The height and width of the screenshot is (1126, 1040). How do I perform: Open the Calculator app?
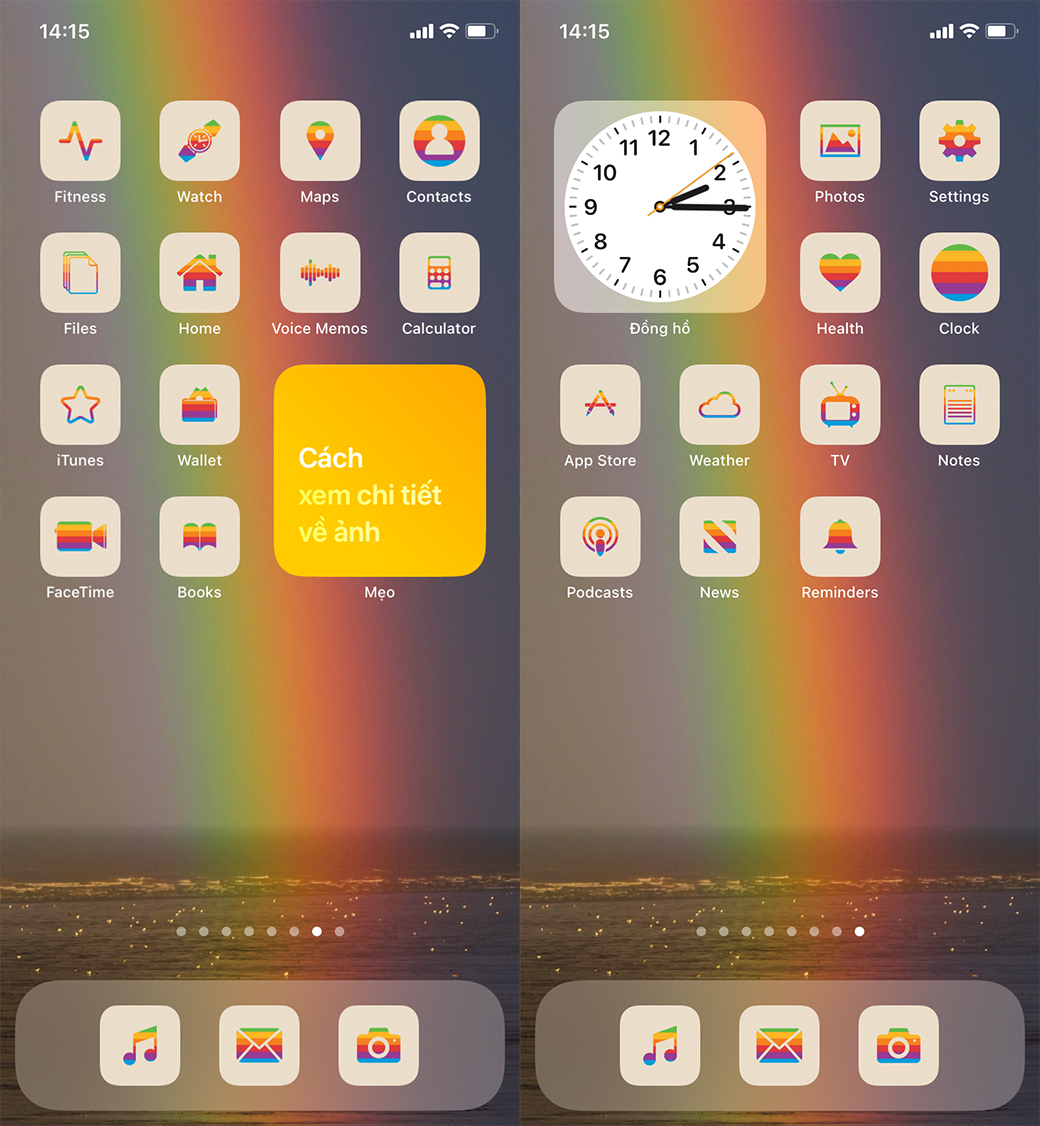coord(439,273)
